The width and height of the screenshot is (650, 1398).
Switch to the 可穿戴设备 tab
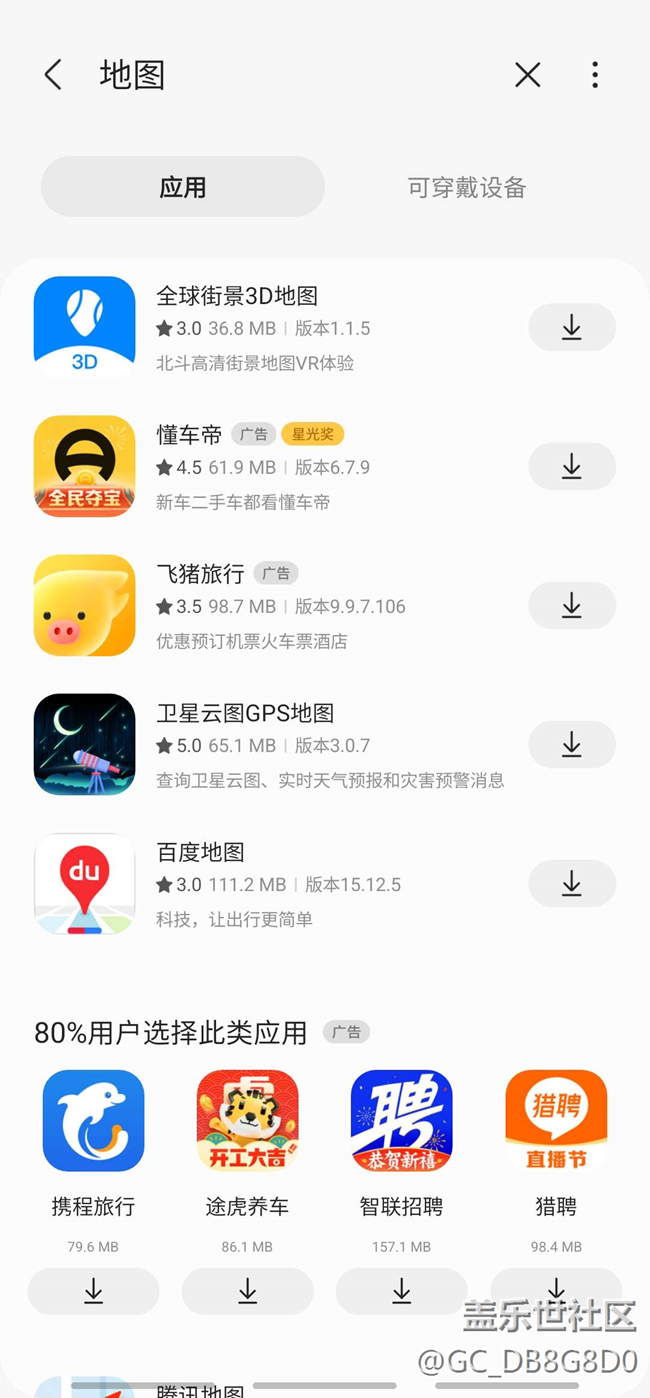point(466,187)
